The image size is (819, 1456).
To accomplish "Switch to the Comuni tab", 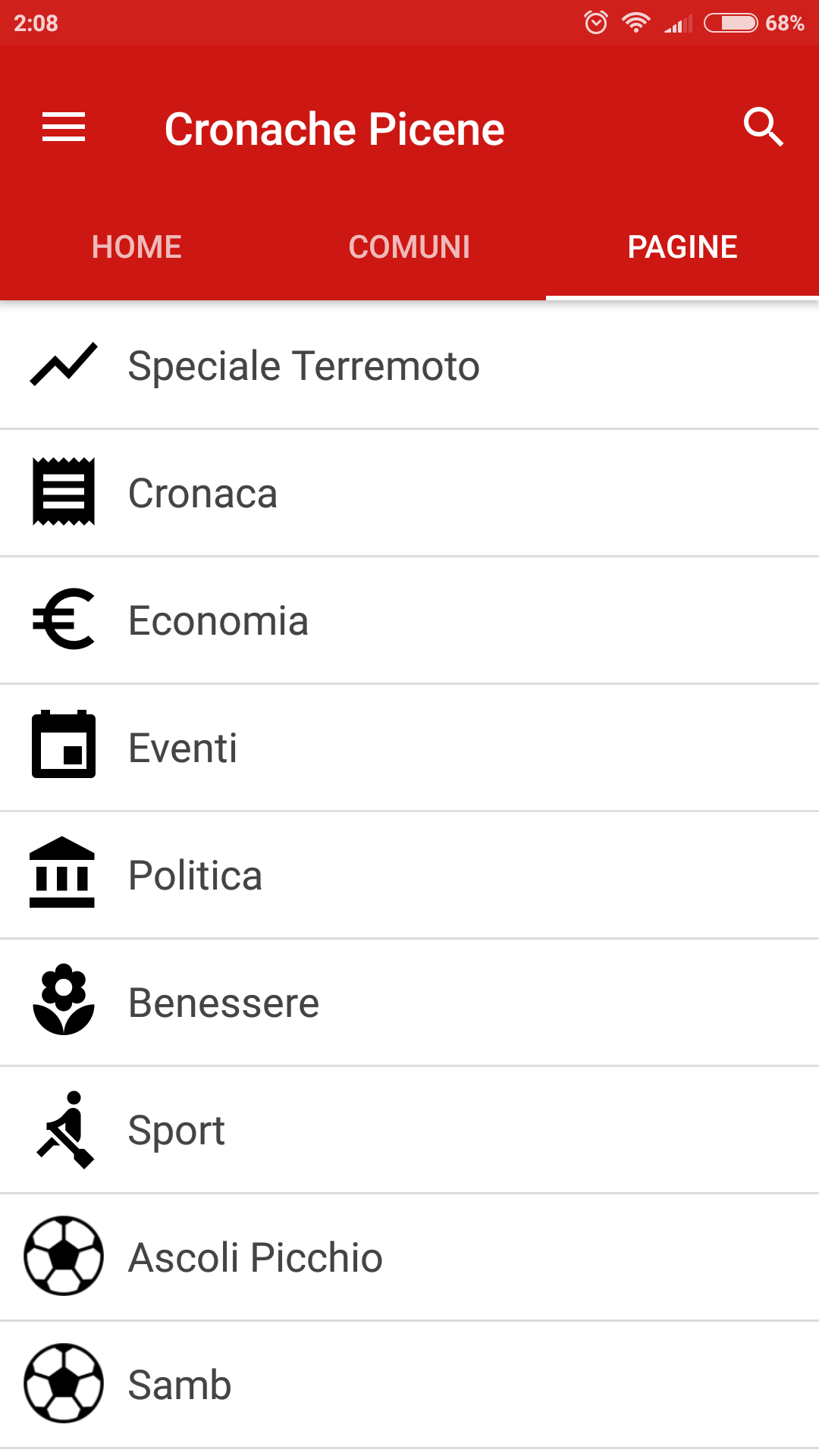I will click(x=409, y=247).
